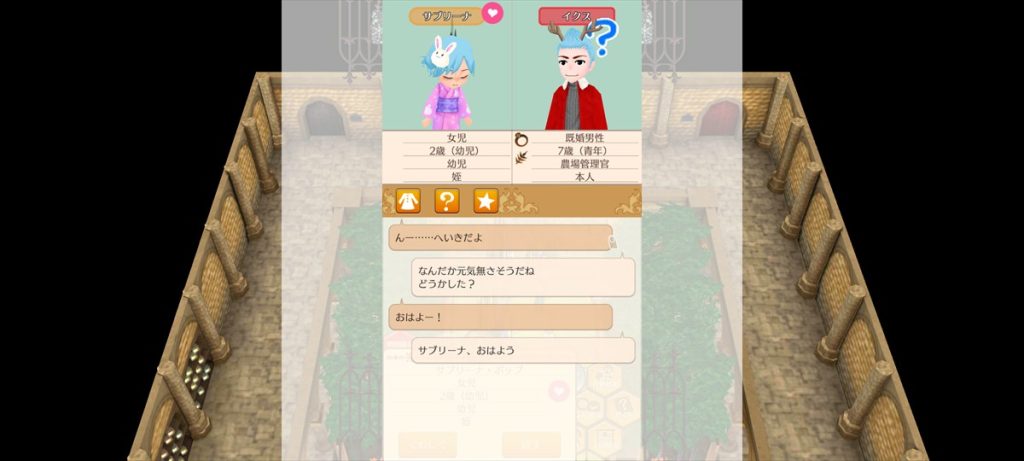Viewport: 1024px width, 461px height.
Task: Open イクス's character portrait
Action: click(x=576, y=82)
